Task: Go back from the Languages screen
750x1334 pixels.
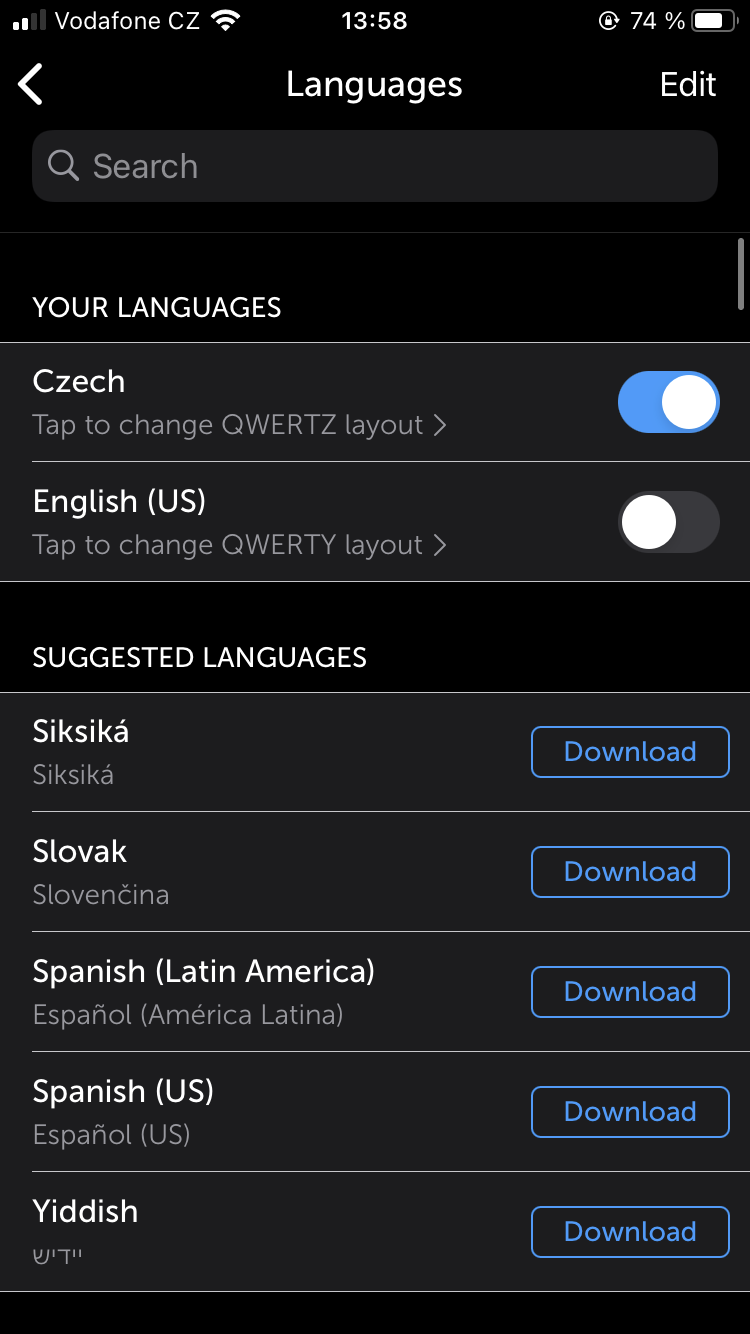Action: click(32, 85)
